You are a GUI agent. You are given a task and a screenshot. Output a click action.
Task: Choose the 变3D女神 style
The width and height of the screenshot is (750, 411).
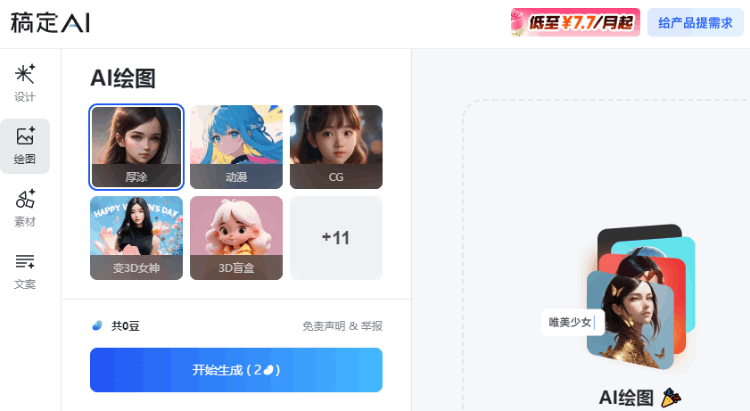(x=136, y=237)
